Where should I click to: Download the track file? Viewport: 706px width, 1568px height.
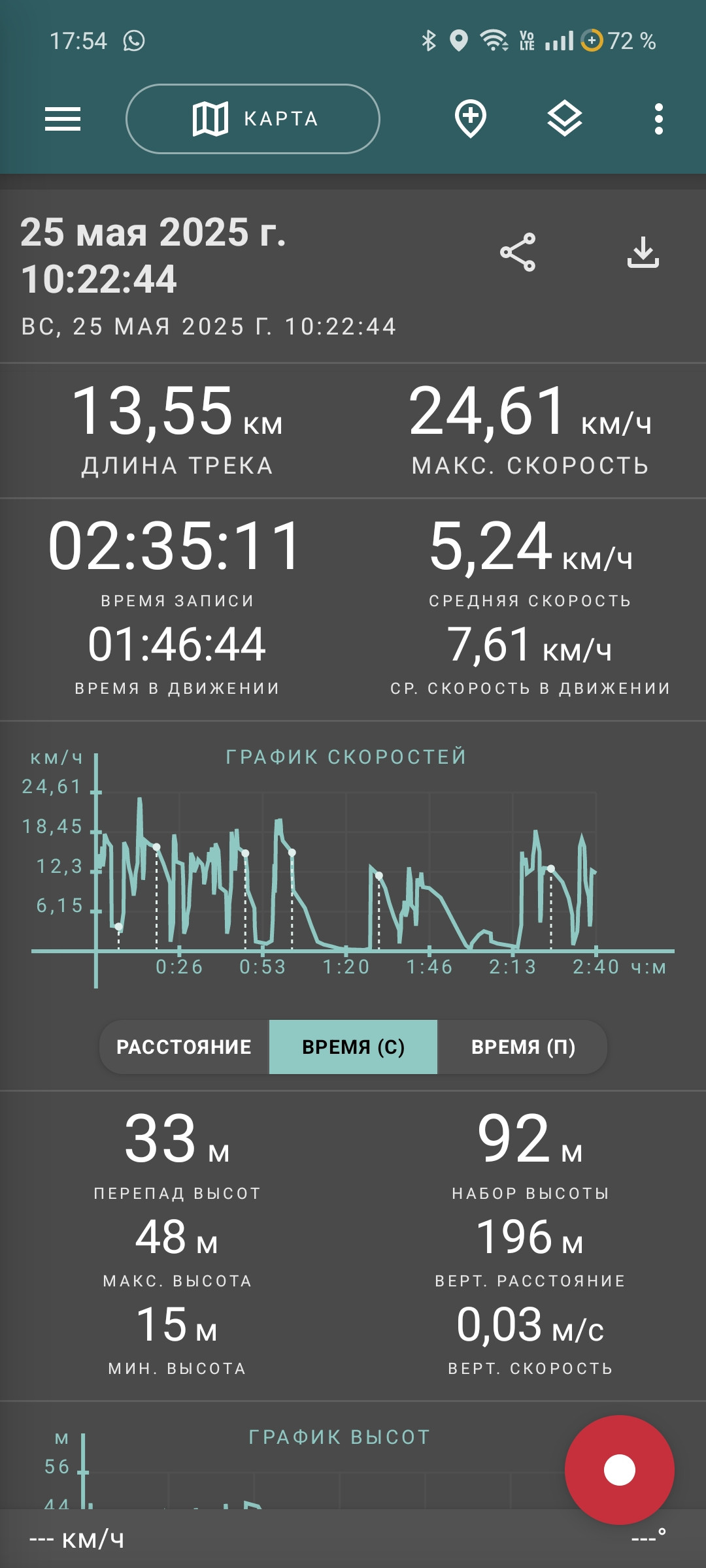point(643,252)
